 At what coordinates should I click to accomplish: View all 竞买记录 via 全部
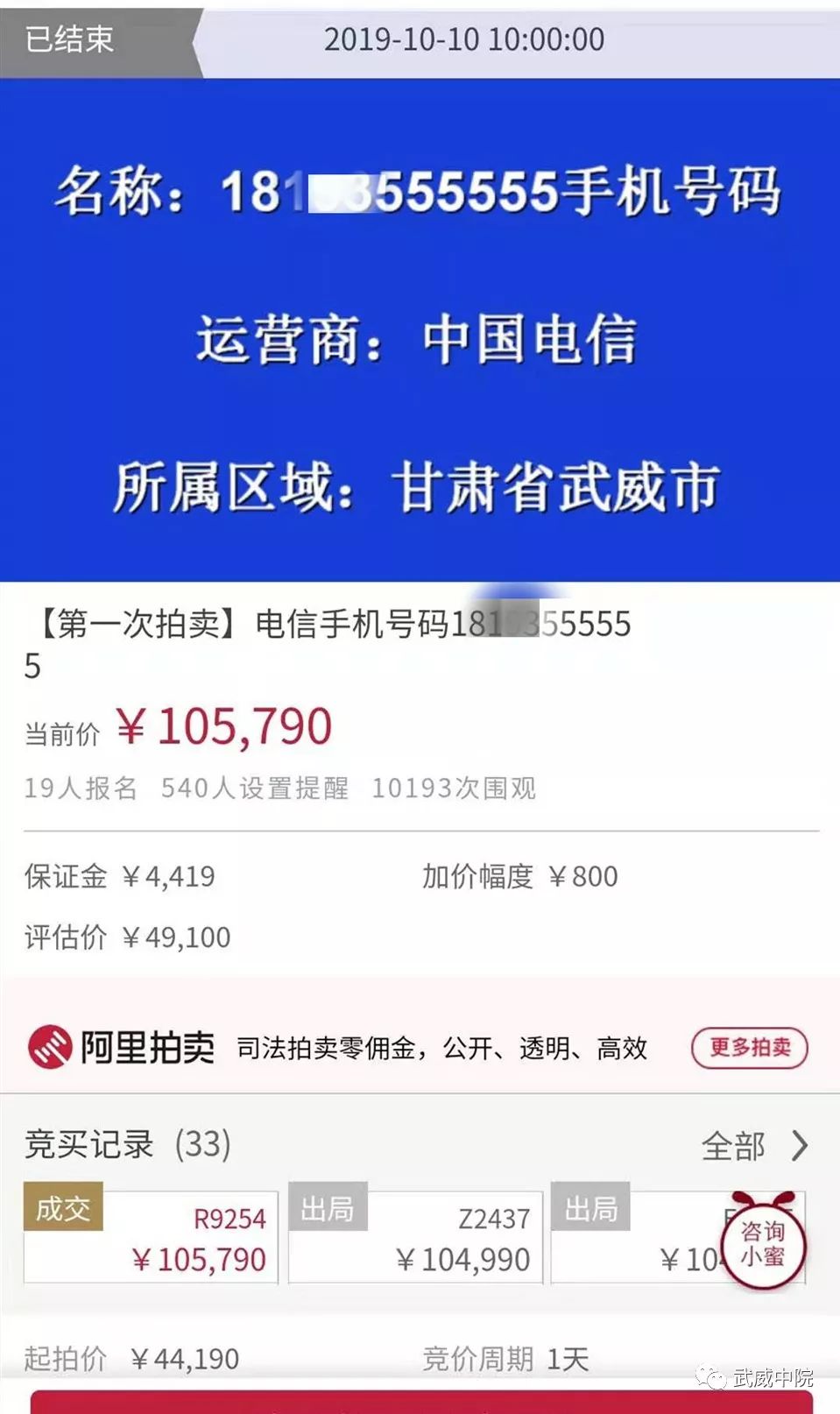(753, 1145)
